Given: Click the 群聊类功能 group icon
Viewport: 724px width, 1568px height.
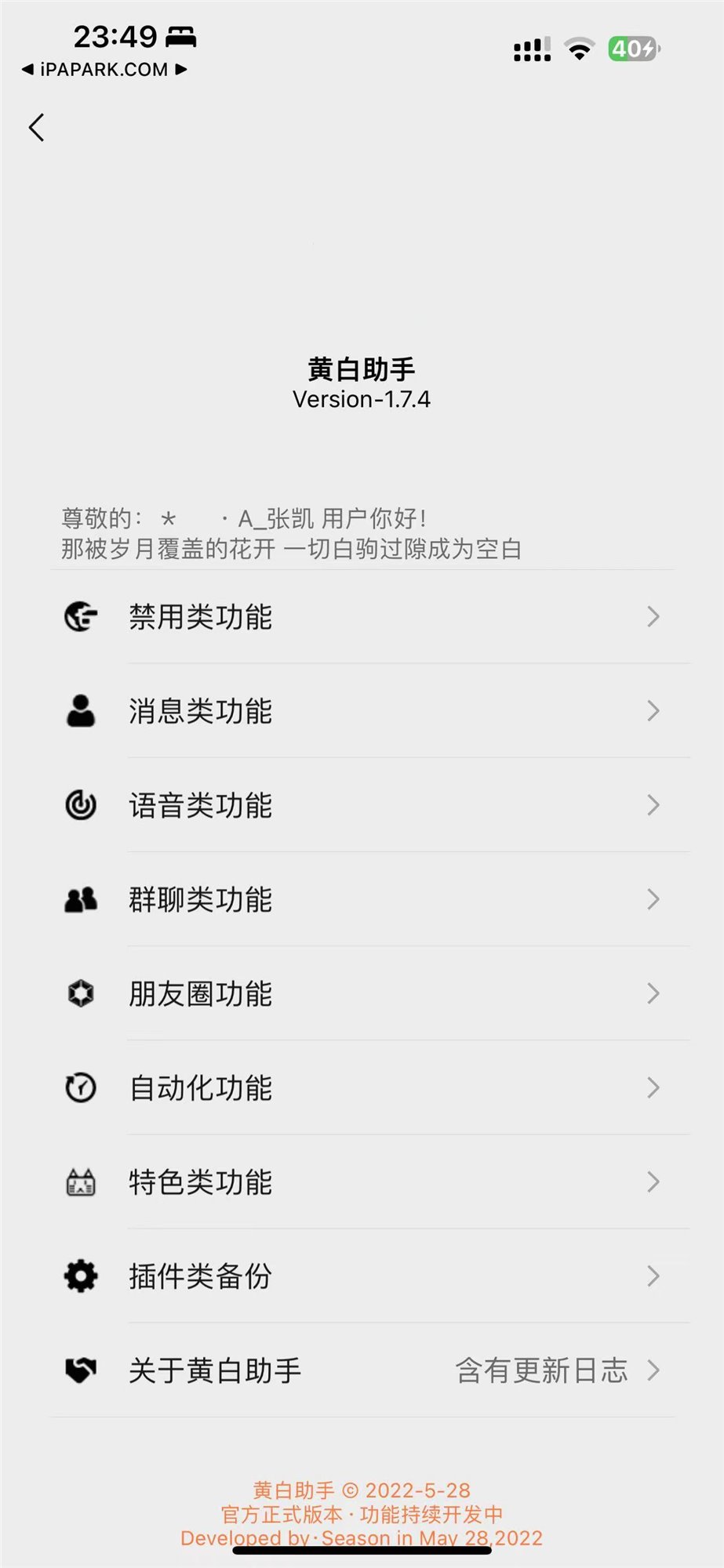Looking at the screenshot, I should 80,899.
